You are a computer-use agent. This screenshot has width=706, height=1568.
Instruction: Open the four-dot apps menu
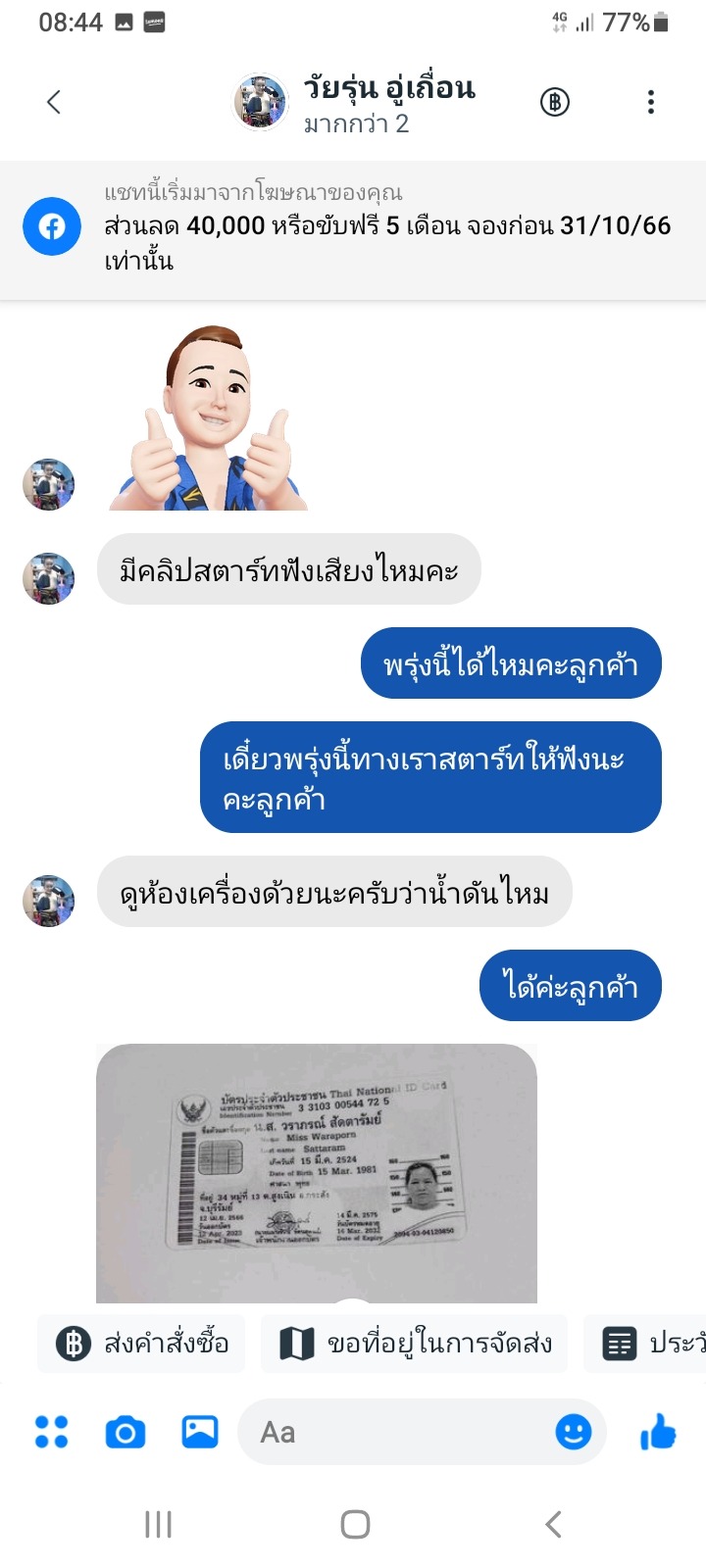[x=51, y=1432]
